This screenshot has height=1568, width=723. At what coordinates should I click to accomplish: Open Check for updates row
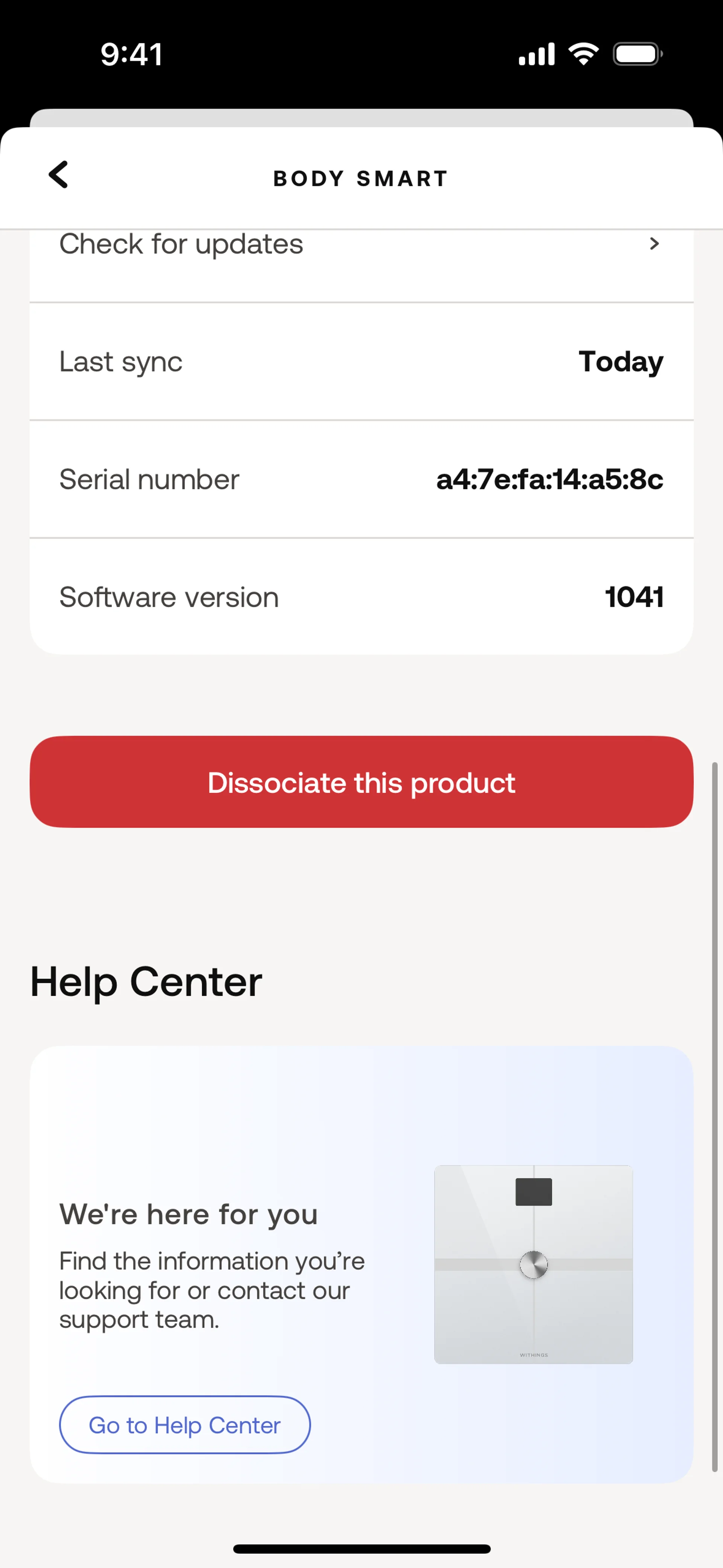(x=361, y=265)
